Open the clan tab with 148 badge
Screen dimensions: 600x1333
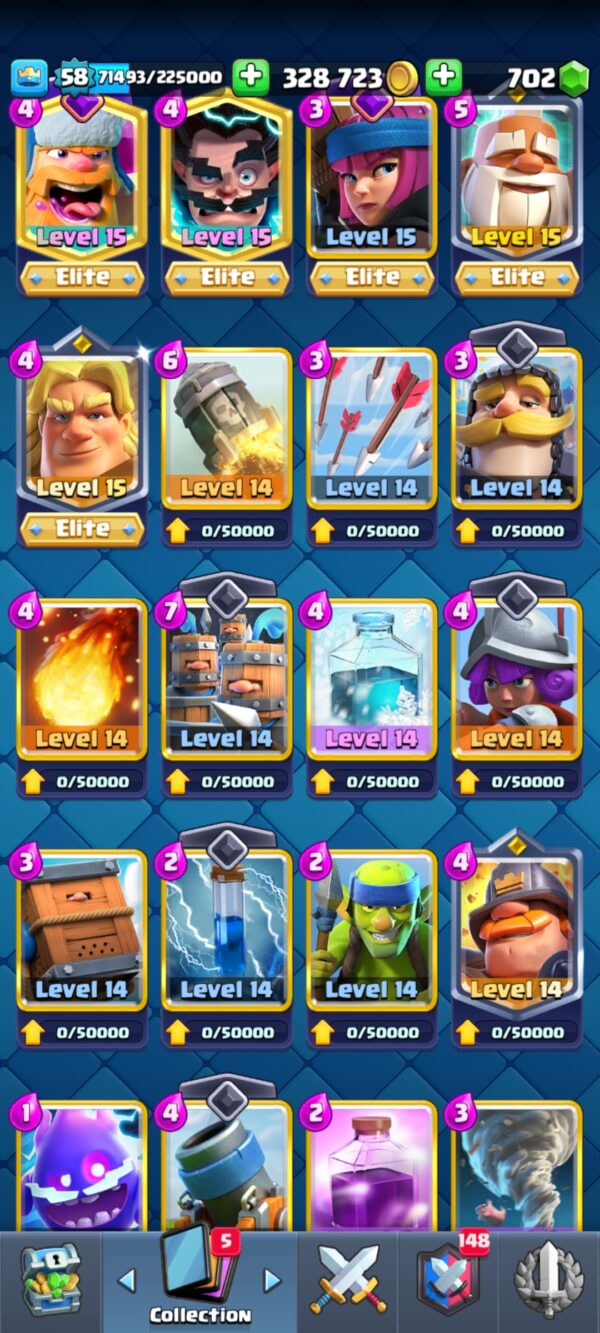(x=447, y=1281)
